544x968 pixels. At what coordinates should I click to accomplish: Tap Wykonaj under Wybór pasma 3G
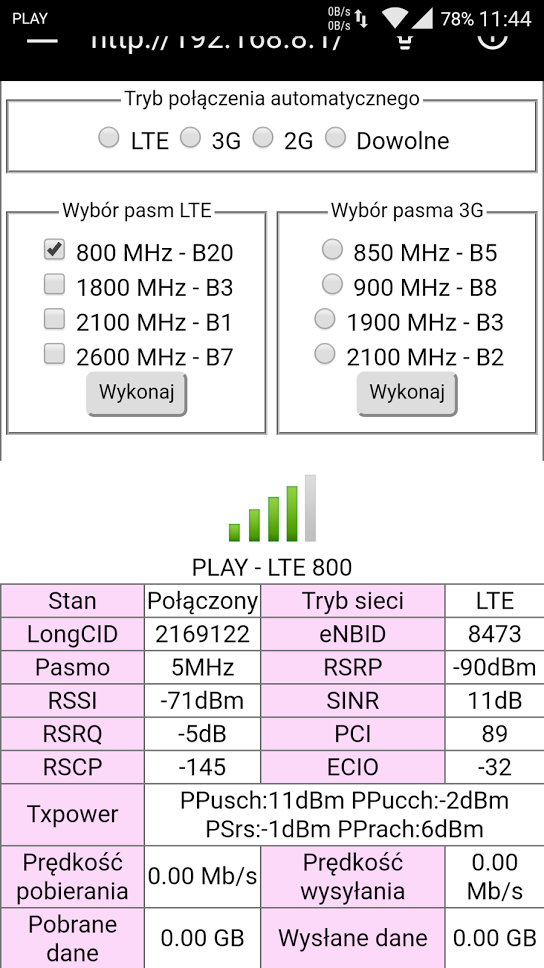[407, 393]
